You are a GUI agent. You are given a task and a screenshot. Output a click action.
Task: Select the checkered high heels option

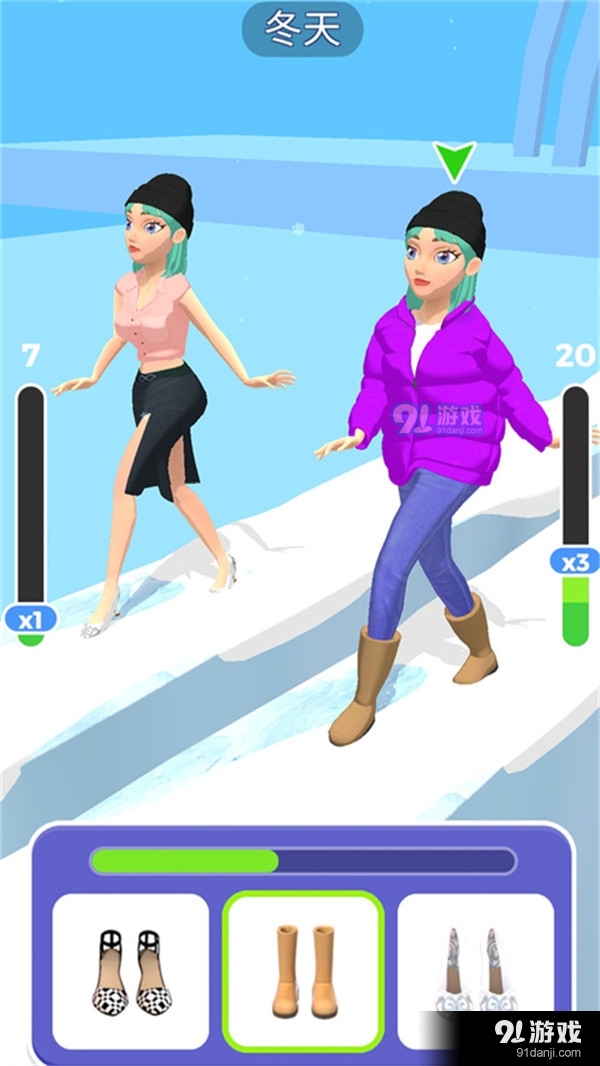[x=130, y=970]
